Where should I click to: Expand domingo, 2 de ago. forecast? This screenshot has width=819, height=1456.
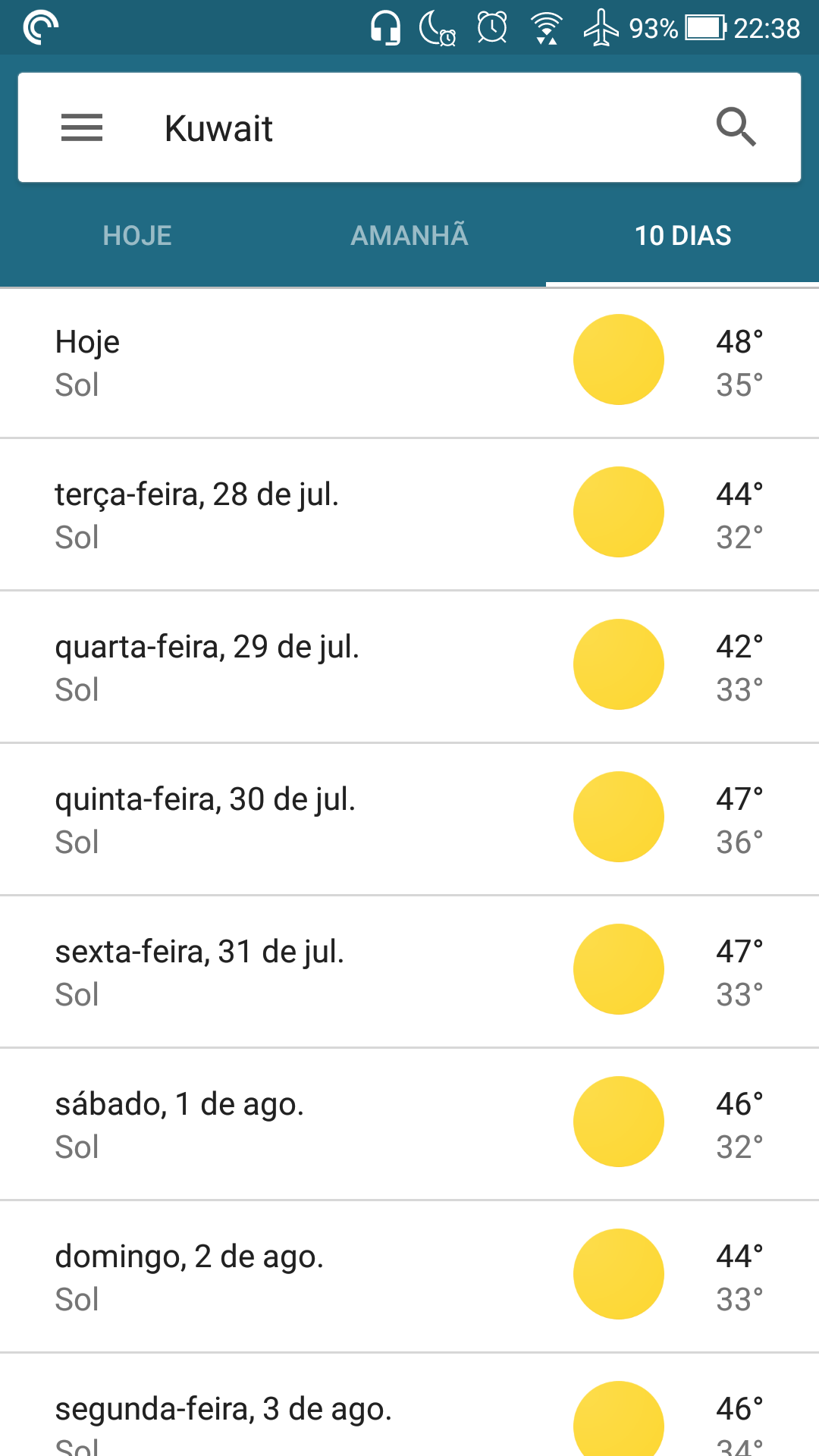(409, 1276)
